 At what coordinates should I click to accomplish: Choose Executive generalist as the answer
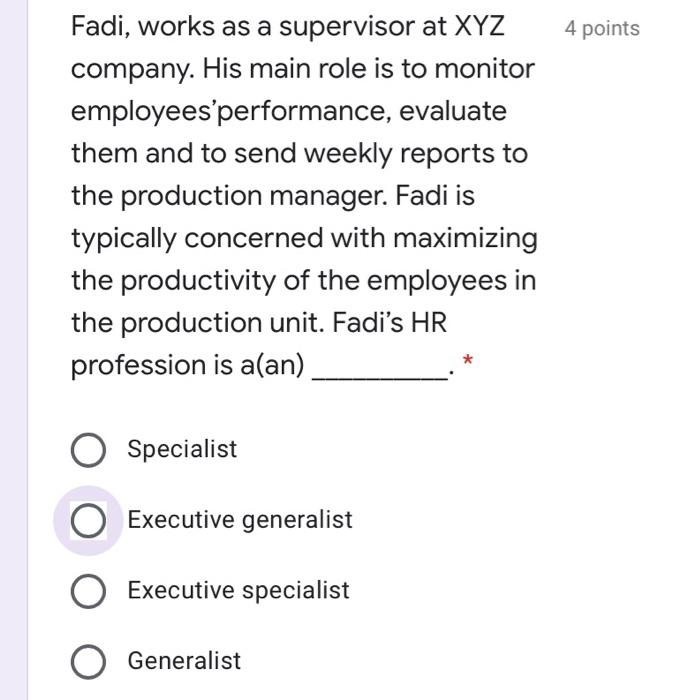[x=89, y=520]
